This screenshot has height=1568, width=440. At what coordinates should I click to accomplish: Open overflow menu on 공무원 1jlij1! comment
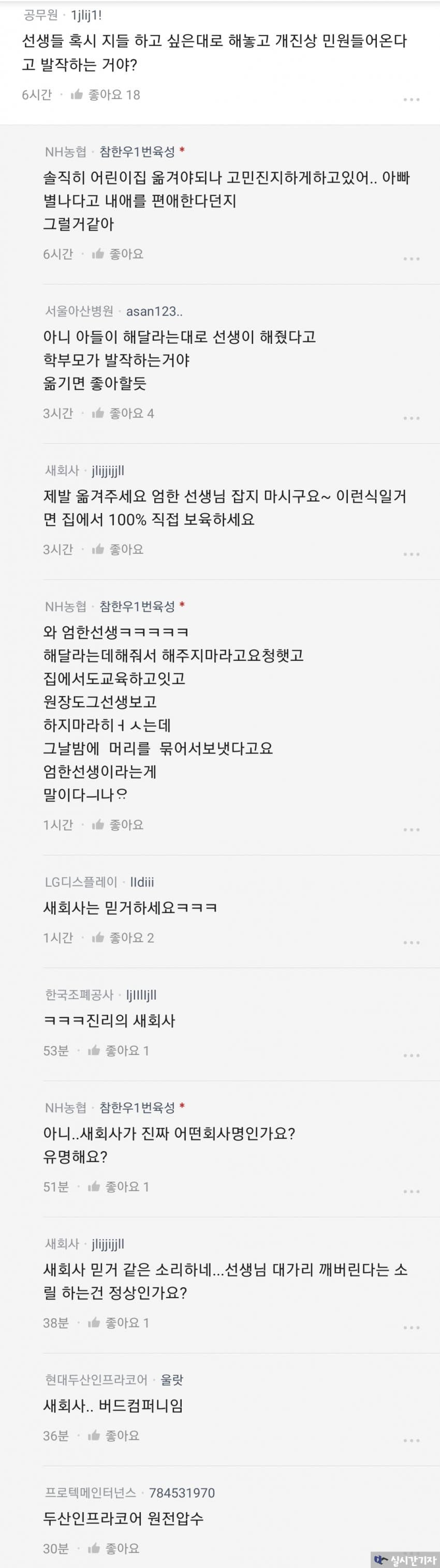click(x=412, y=99)
